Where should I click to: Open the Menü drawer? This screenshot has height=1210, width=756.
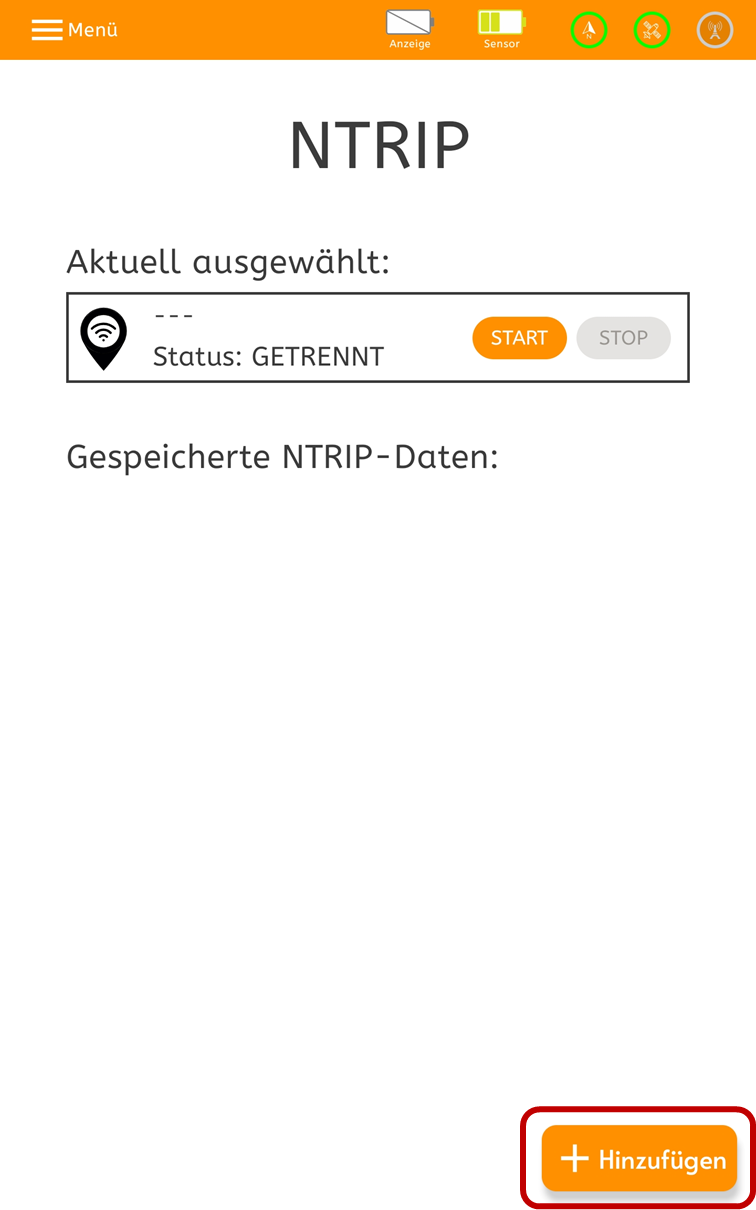point(74,30)
